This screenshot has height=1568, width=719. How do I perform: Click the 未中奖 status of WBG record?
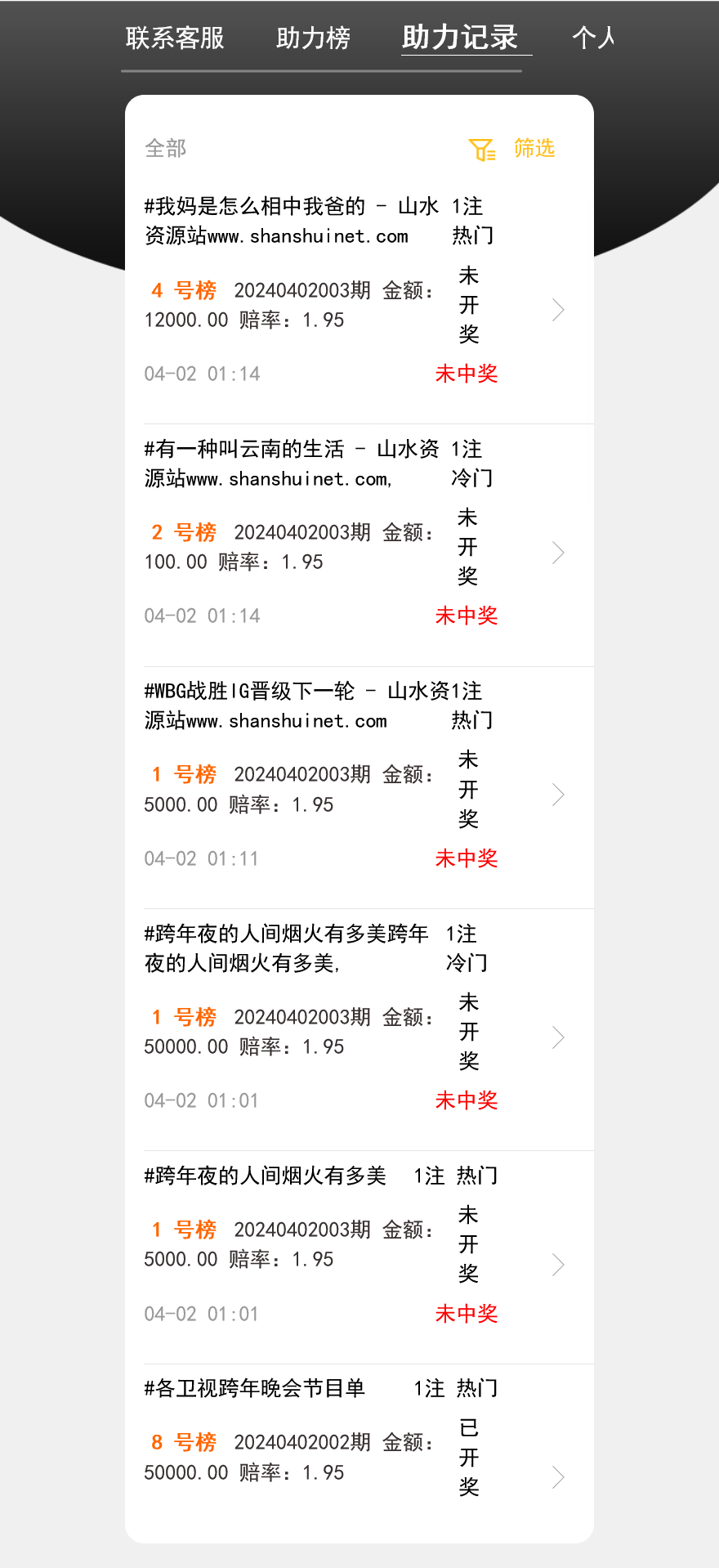click(x=466, y=858)
